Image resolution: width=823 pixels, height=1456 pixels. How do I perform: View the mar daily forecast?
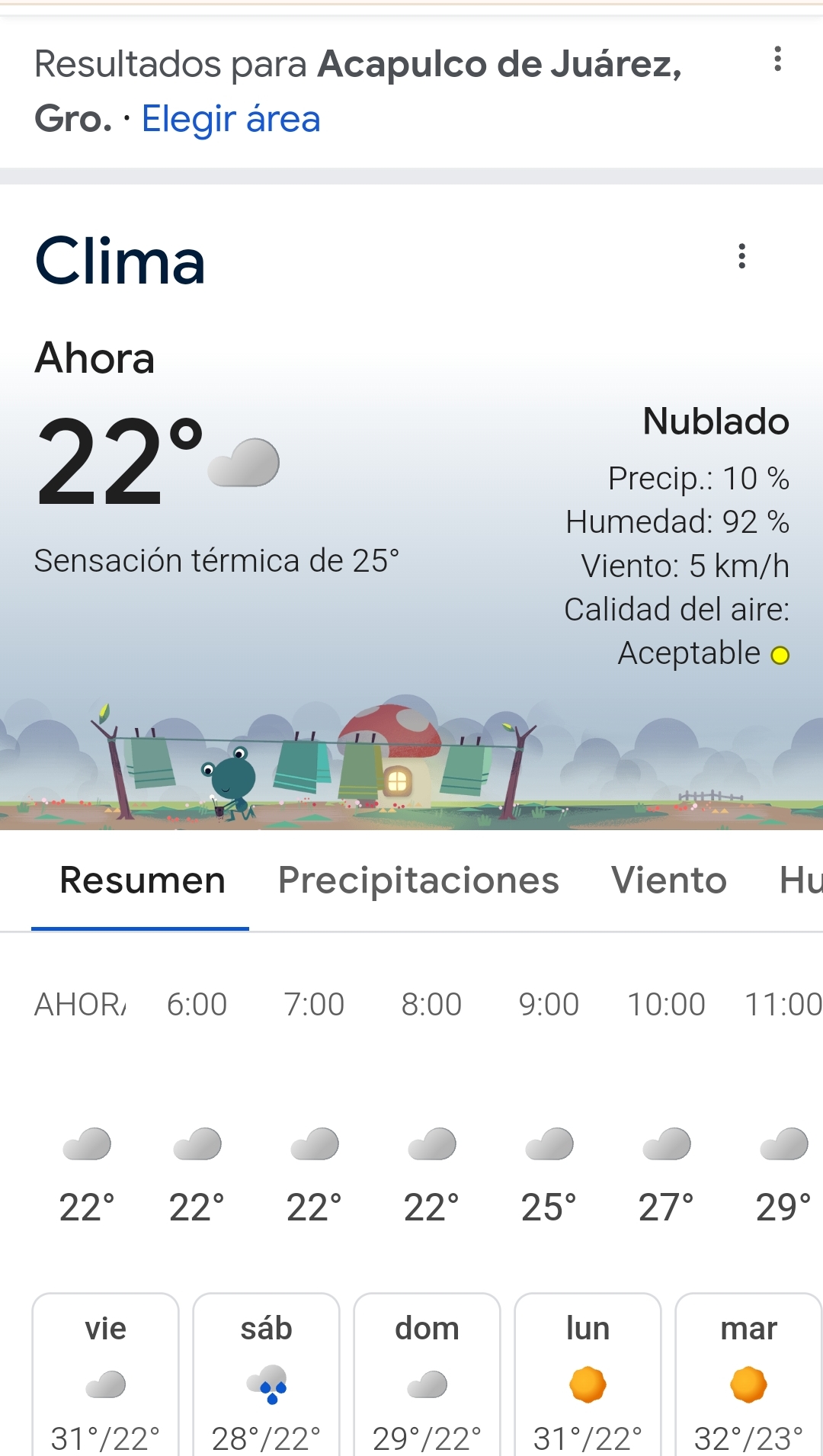pyautogui.click(x=748, y=1376)
